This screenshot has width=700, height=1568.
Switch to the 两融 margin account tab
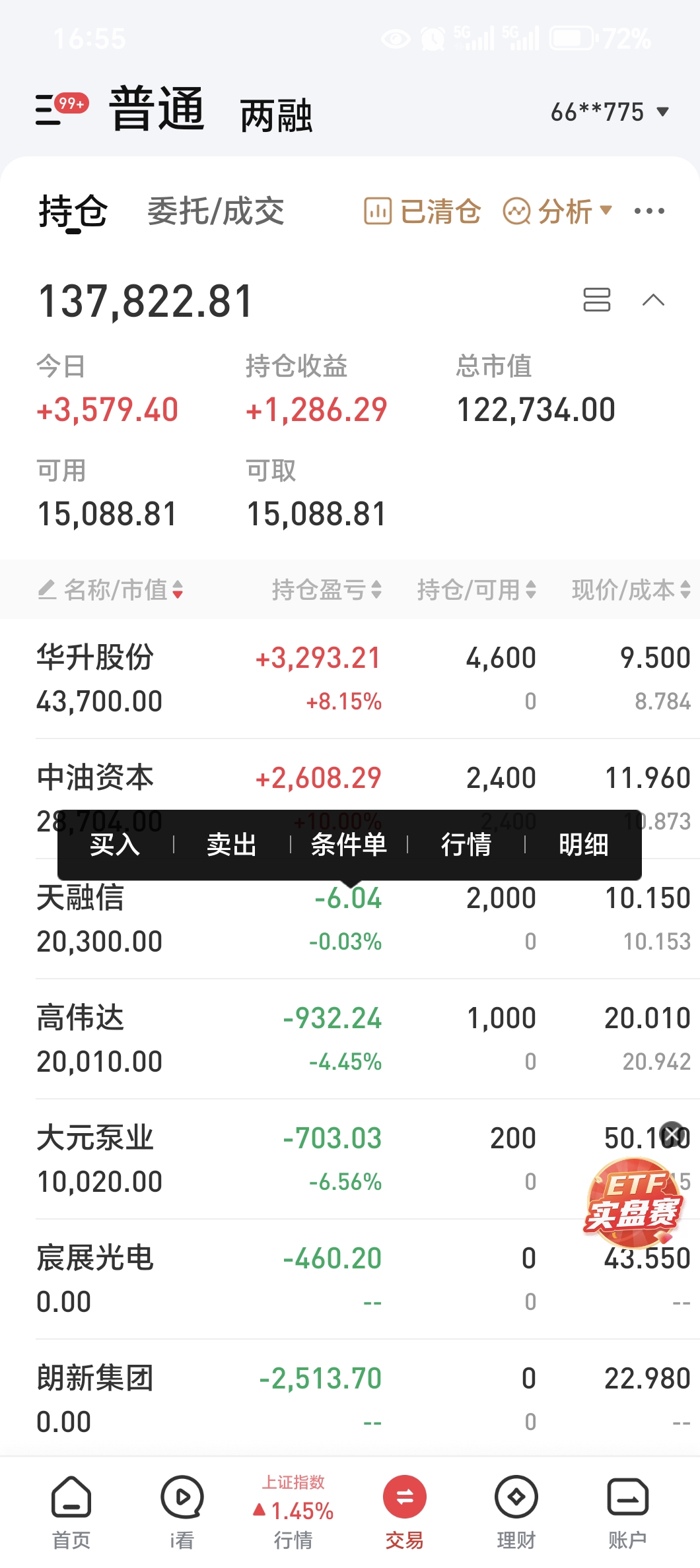[276, 115]
